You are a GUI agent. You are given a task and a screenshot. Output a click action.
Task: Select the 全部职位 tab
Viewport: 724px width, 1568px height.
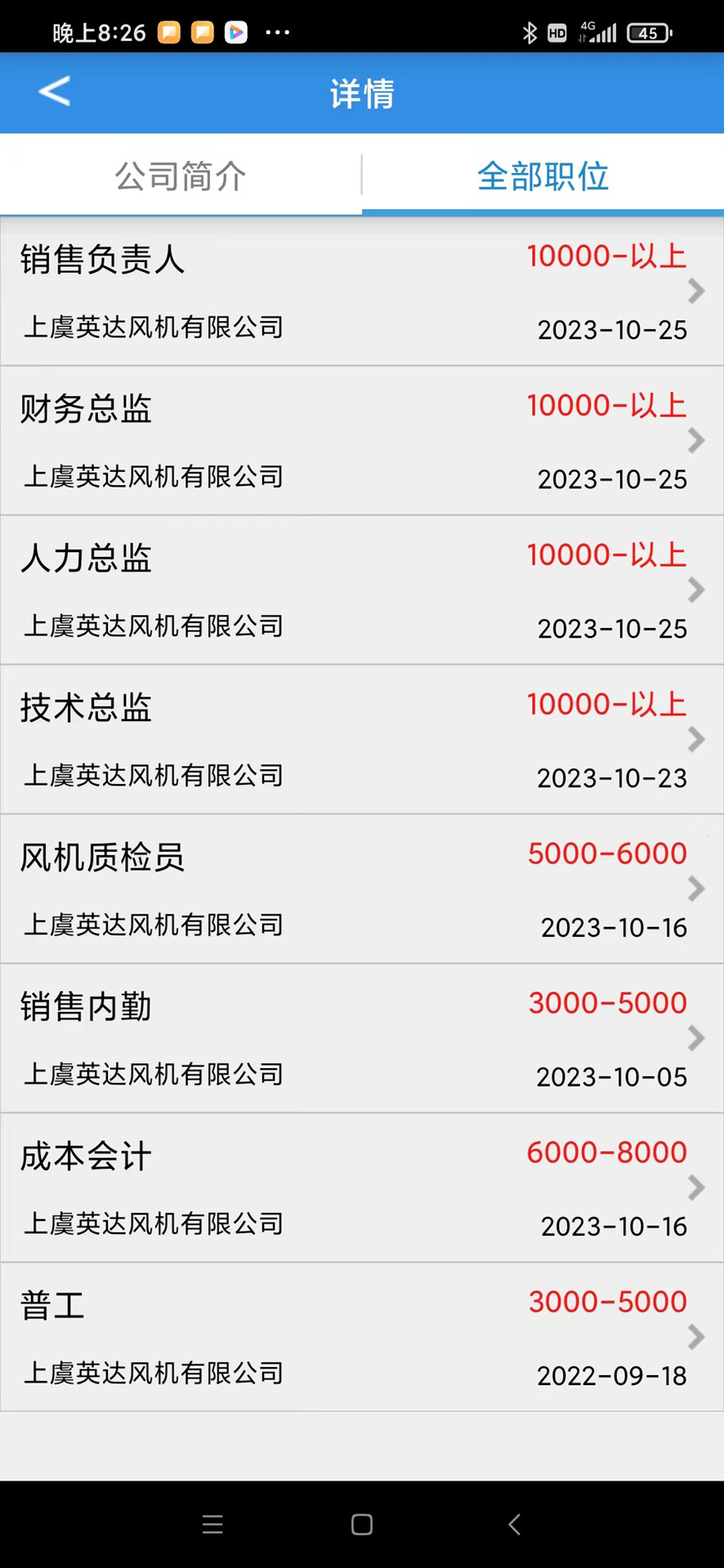pos(542,176)
